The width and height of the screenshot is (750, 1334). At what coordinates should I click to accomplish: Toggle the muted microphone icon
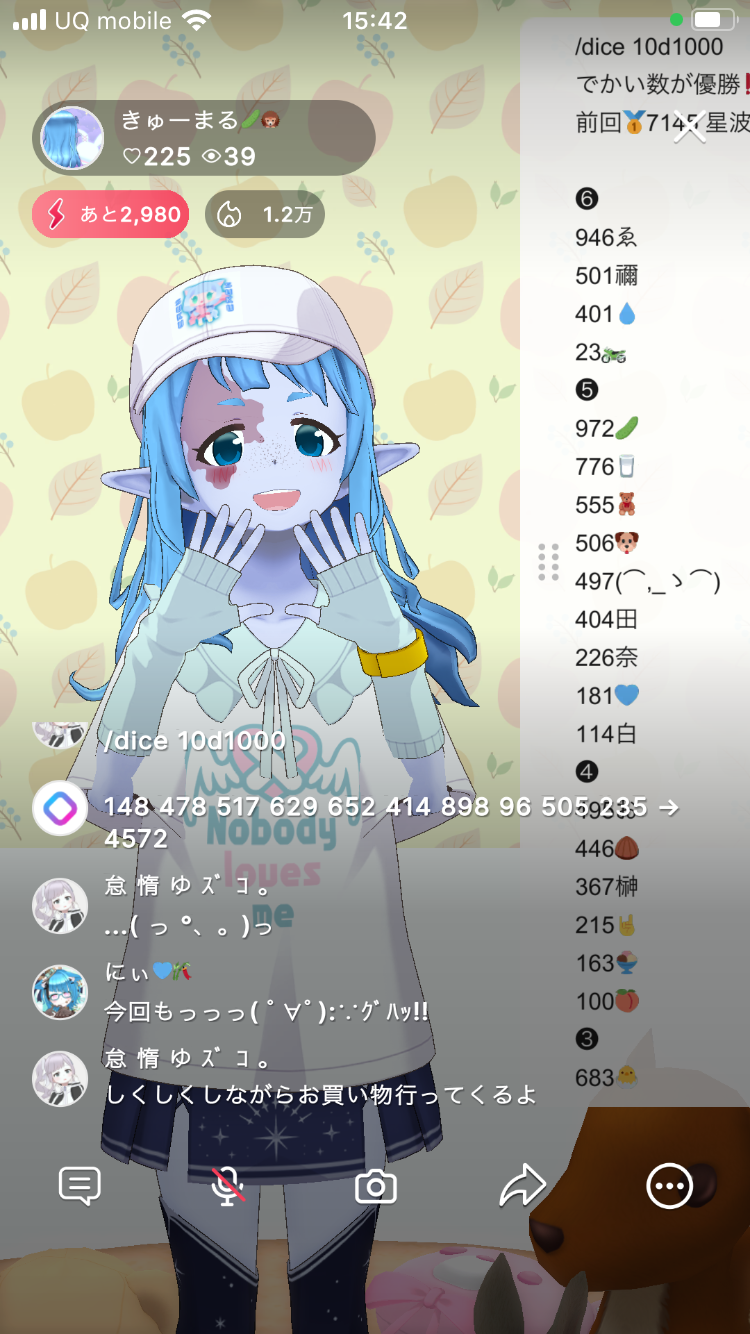[228, 1186]
